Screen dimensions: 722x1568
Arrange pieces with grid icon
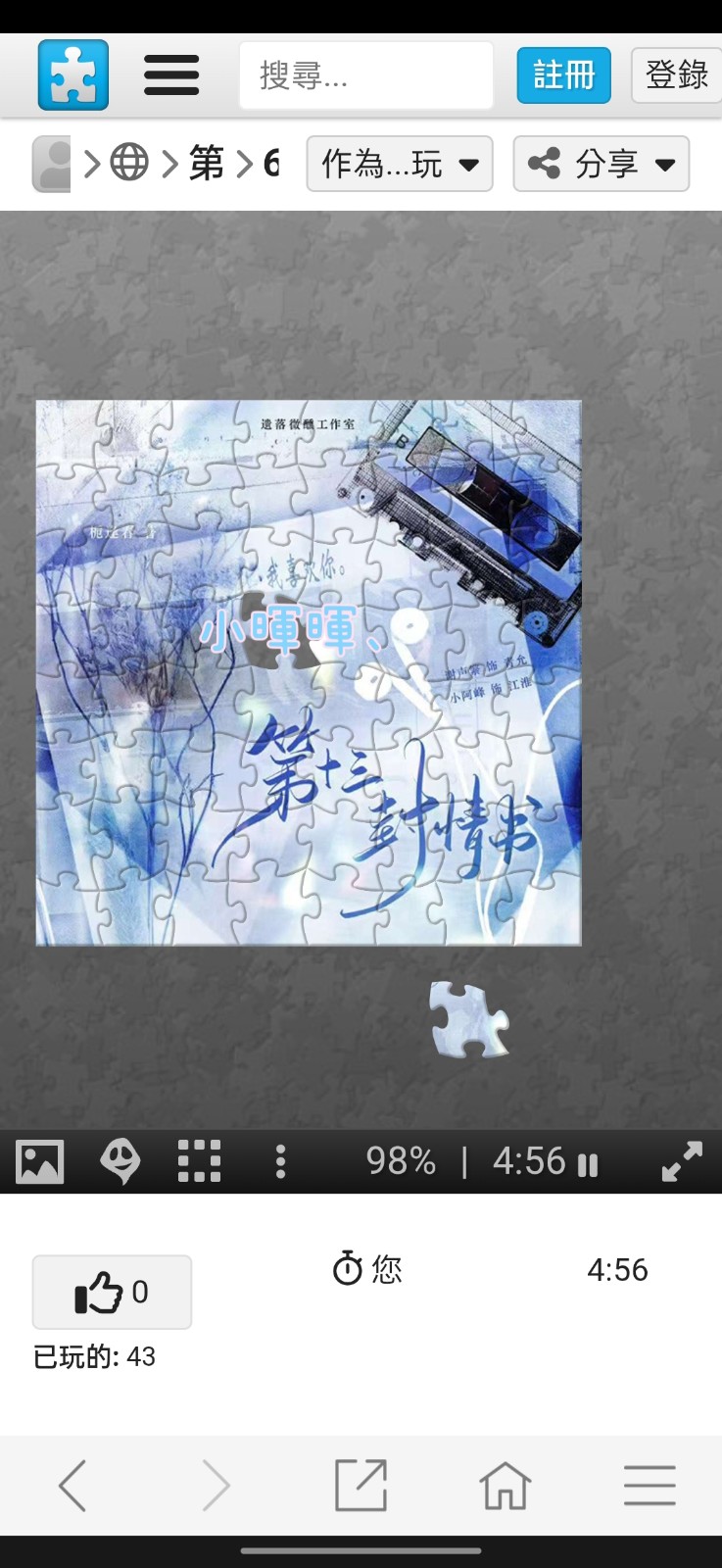[199, 1162]
